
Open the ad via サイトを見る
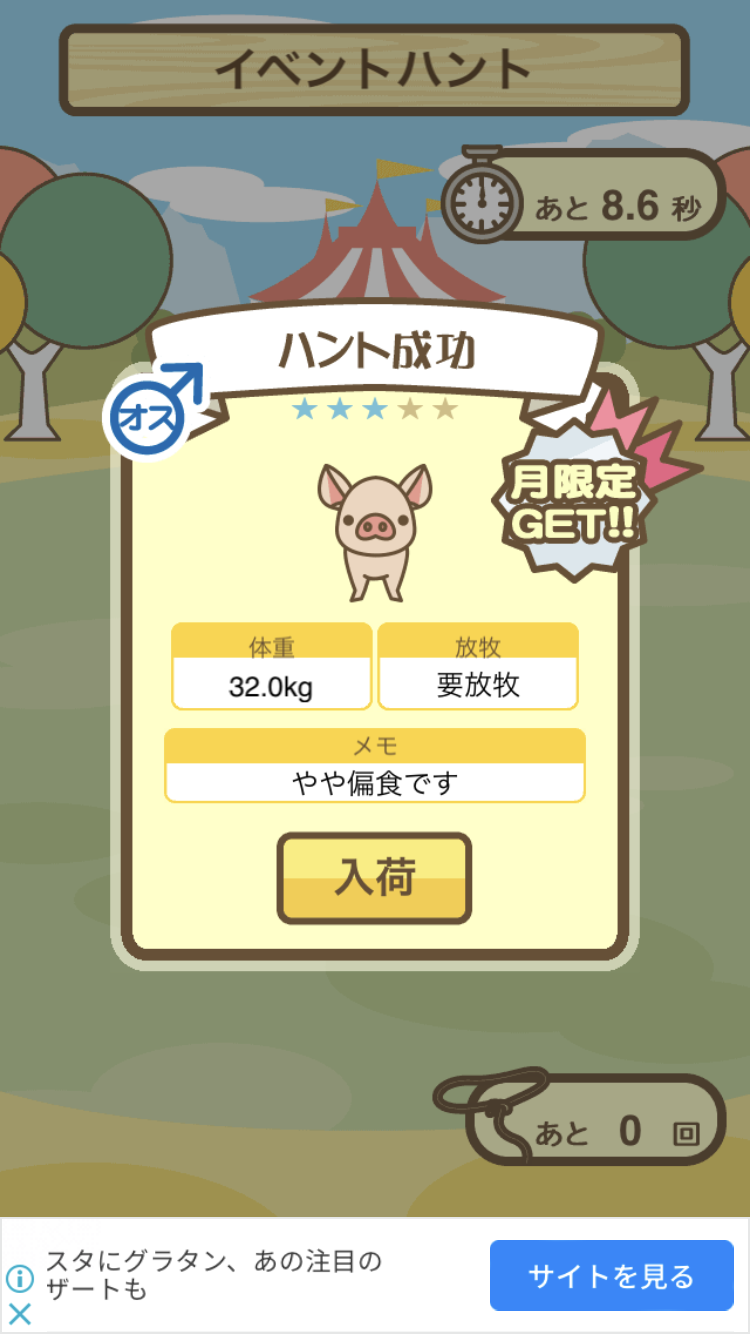point(611,1275)
